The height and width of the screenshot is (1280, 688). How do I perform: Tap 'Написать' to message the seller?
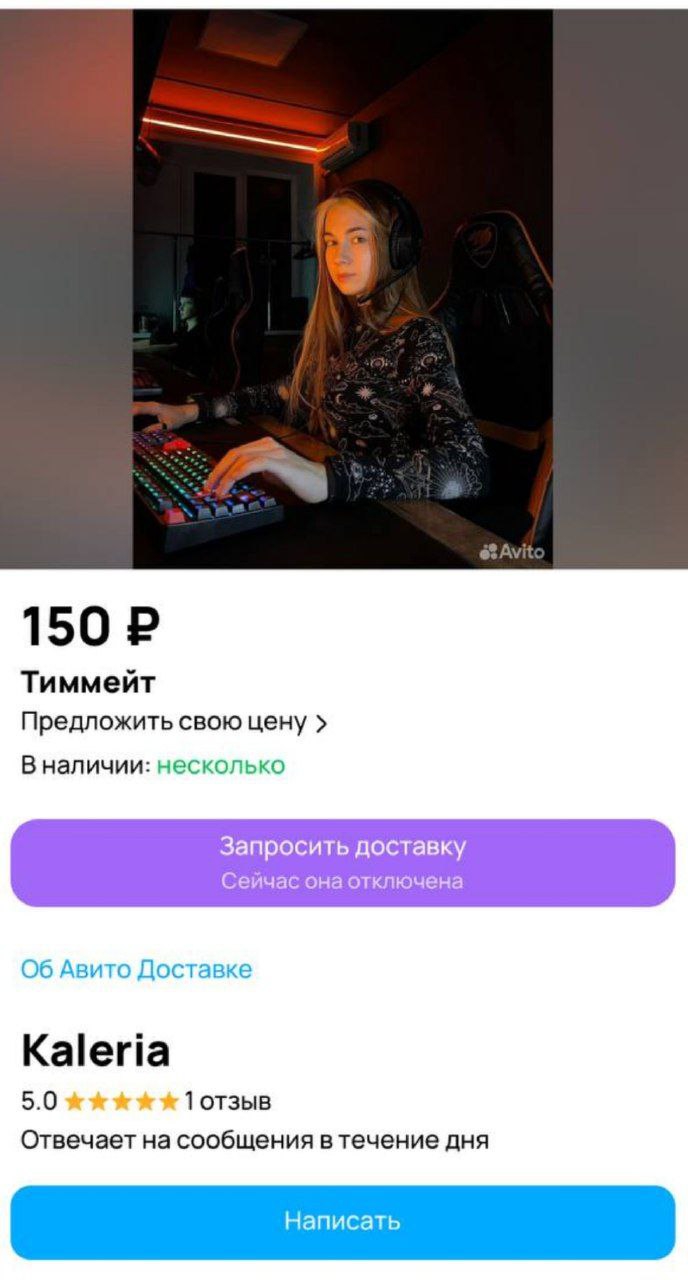tap(343, 1221)
